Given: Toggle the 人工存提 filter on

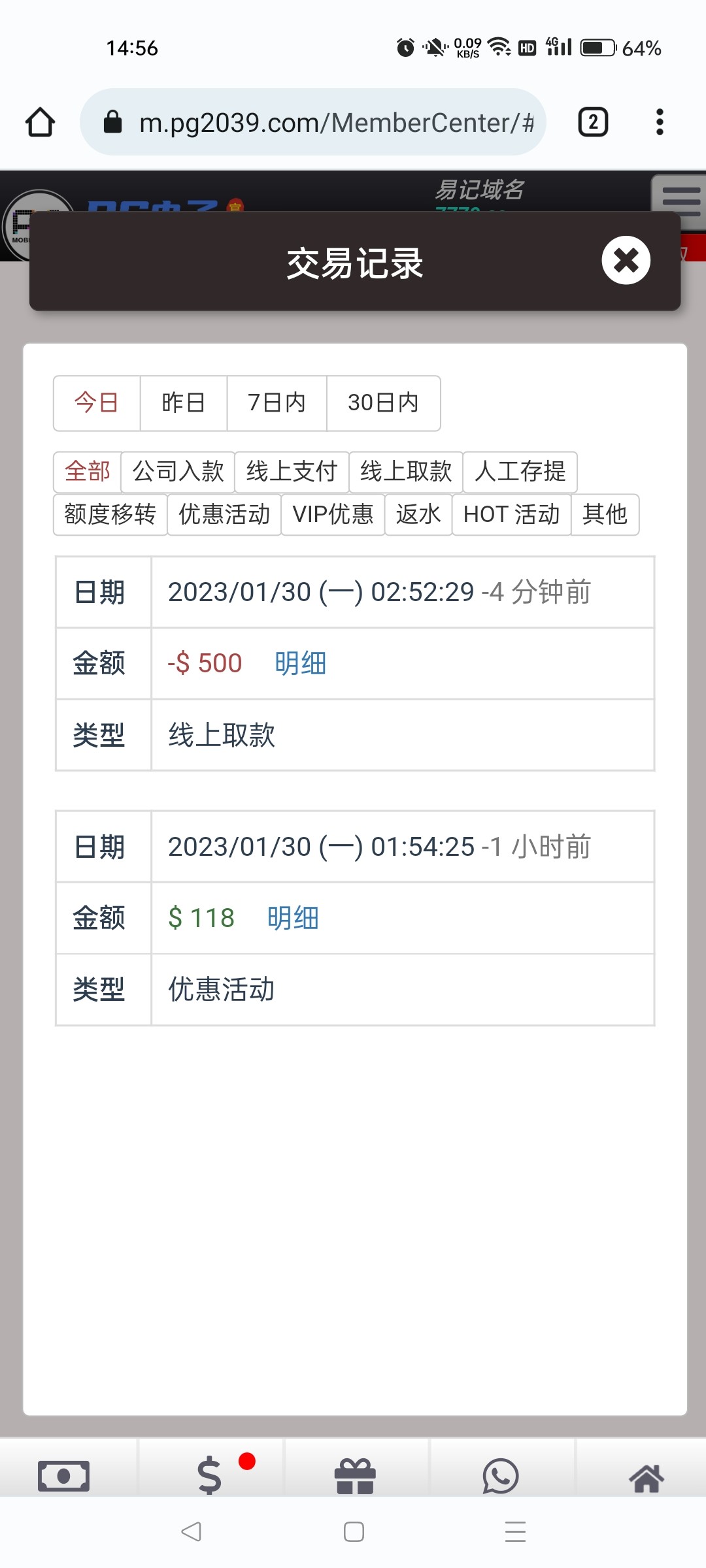Looking at the screenshot, I should click(521, 472).
